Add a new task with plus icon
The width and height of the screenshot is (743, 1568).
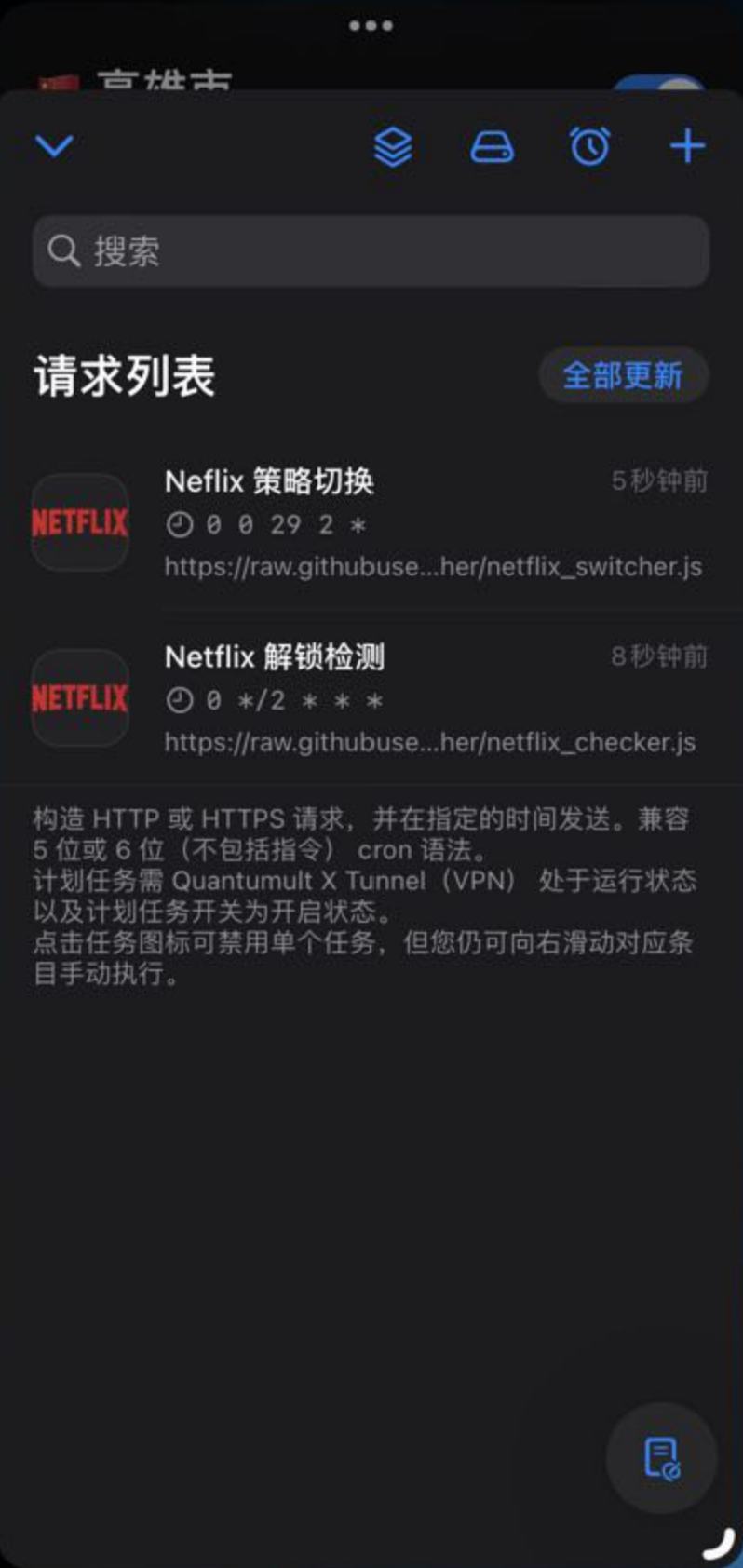pos(687,146)
